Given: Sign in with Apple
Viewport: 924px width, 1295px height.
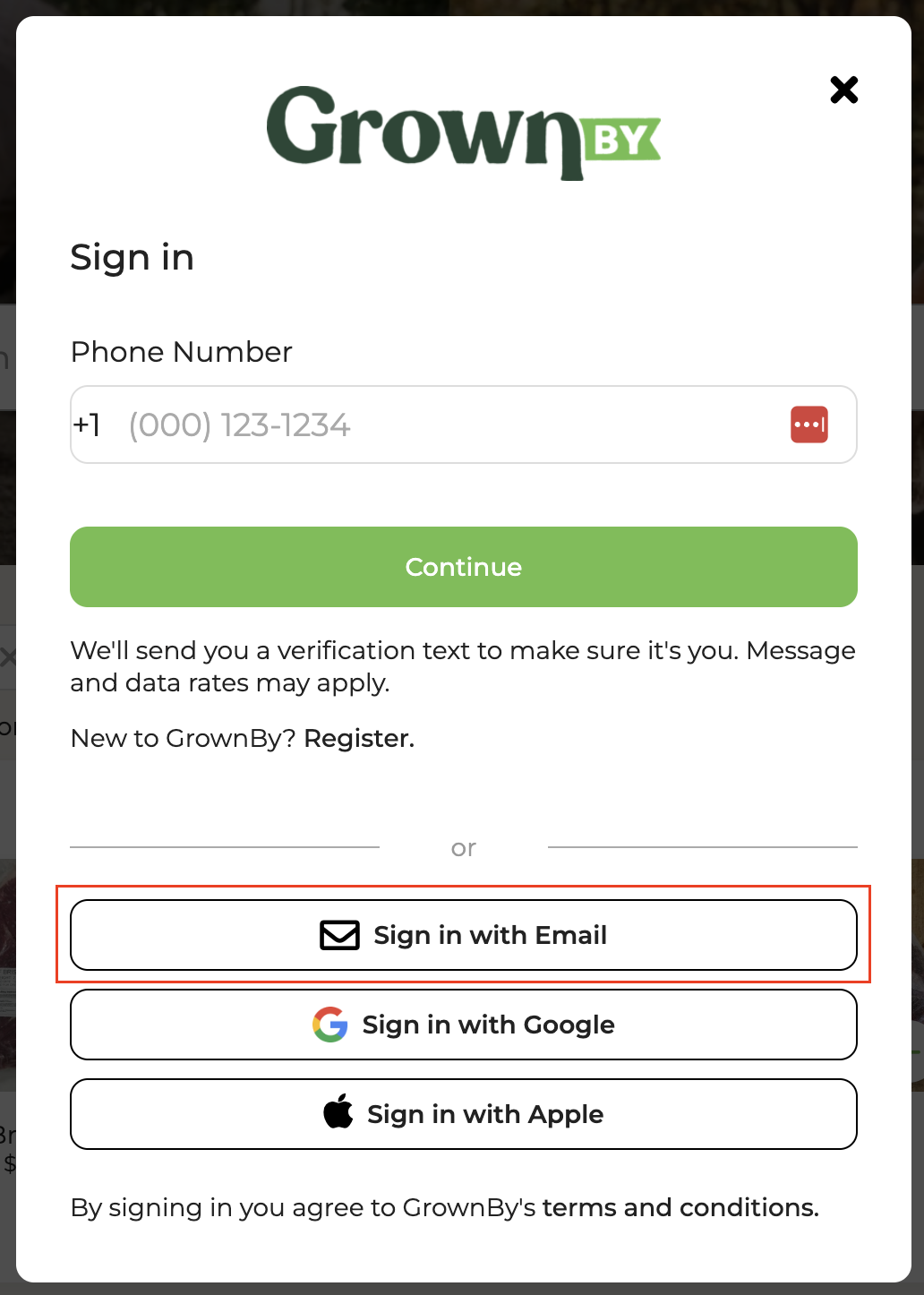Looking at the screenshot, I should coord(463,1114).
